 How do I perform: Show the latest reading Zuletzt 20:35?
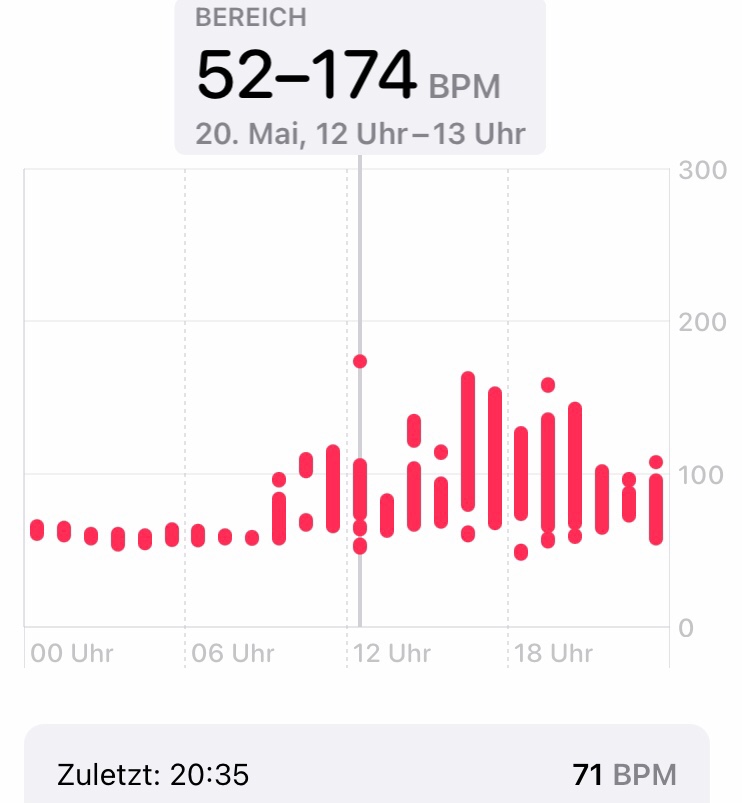366,773
